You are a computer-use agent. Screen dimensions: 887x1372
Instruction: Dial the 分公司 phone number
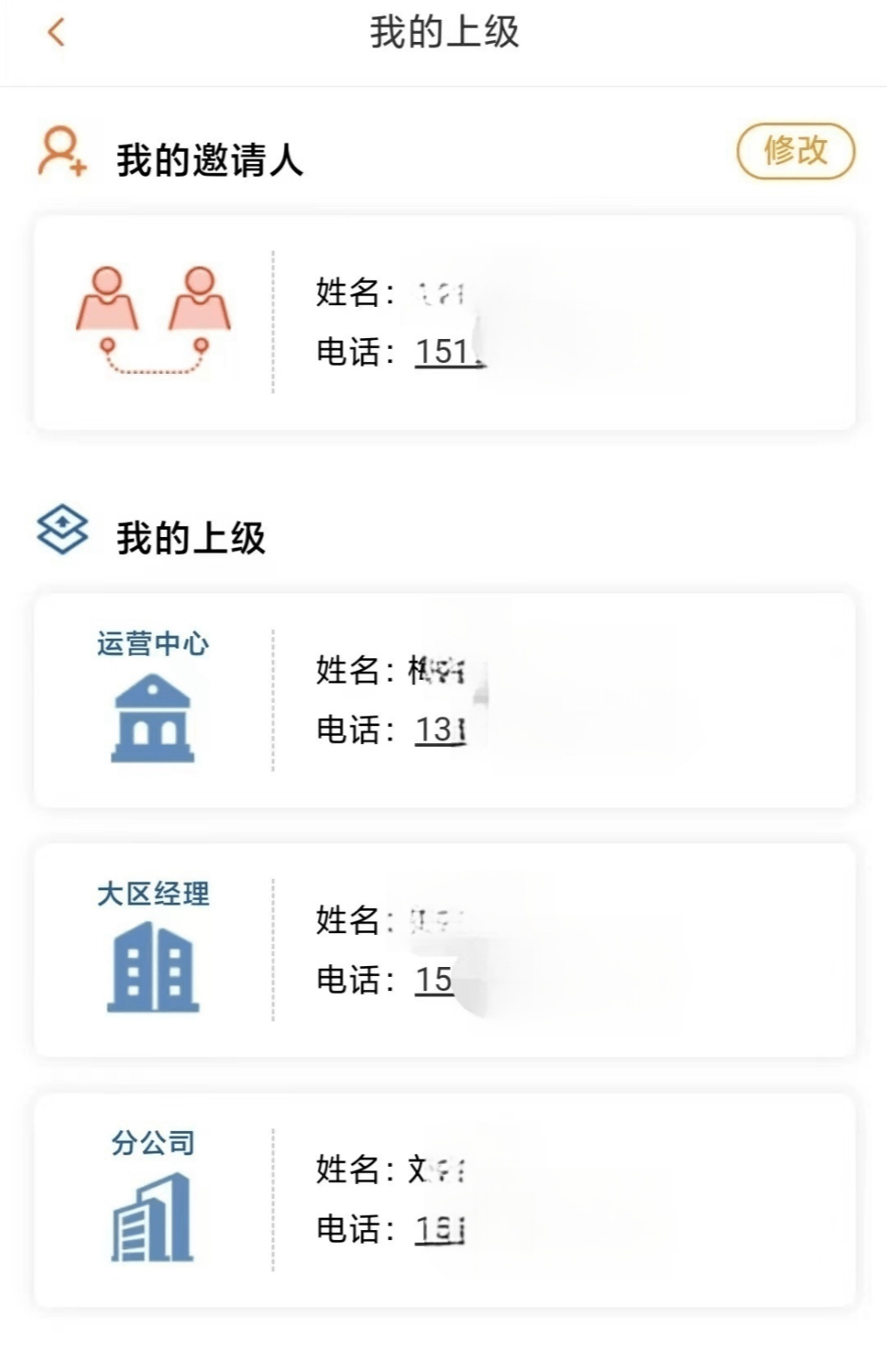click(440, 1230)
